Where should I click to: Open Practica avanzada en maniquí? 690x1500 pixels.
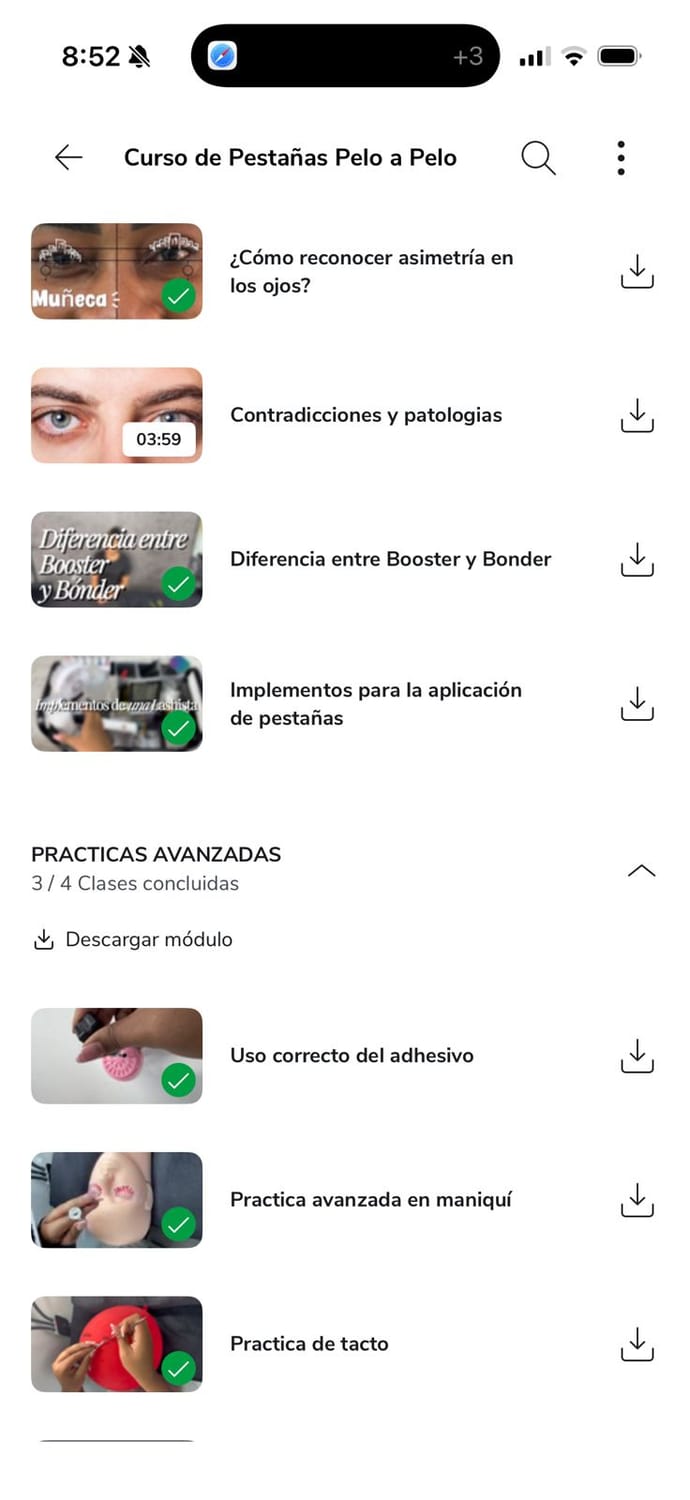370,1199
